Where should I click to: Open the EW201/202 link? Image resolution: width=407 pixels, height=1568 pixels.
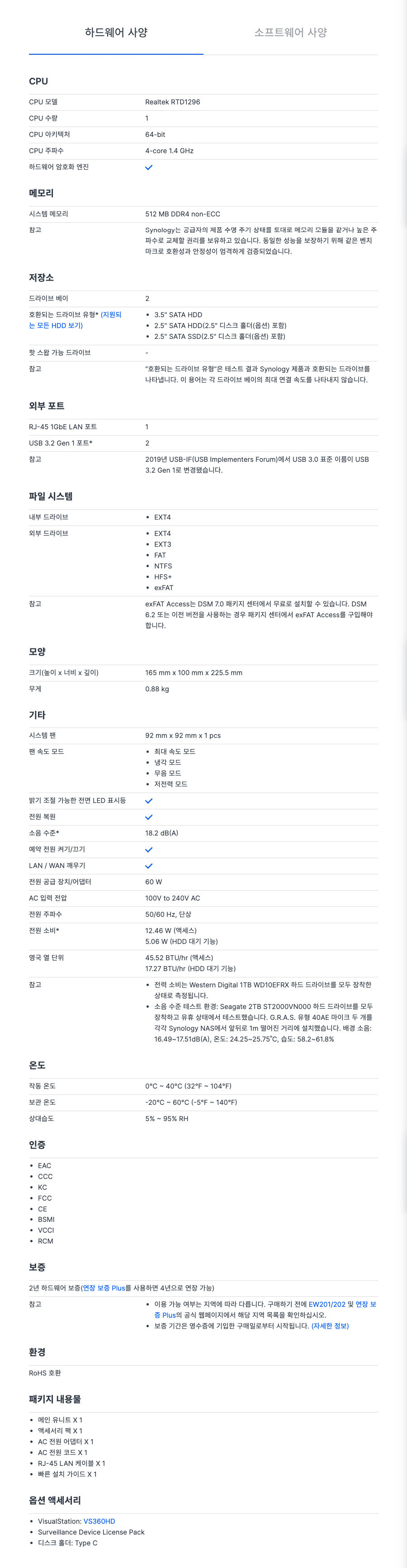click(327, 1304)
